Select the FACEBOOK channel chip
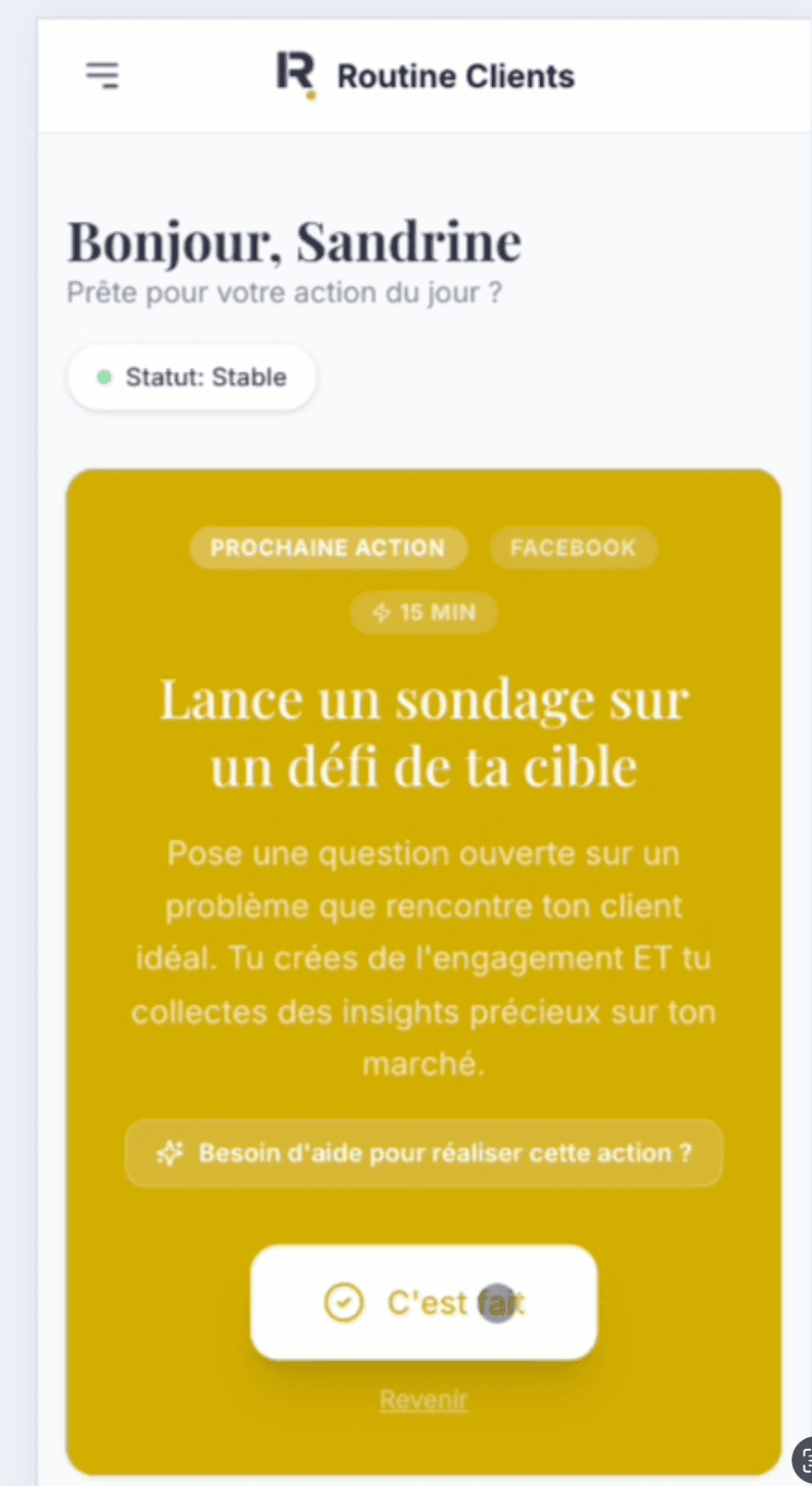This screenshot has width=812, height=1486. (572, 548)
